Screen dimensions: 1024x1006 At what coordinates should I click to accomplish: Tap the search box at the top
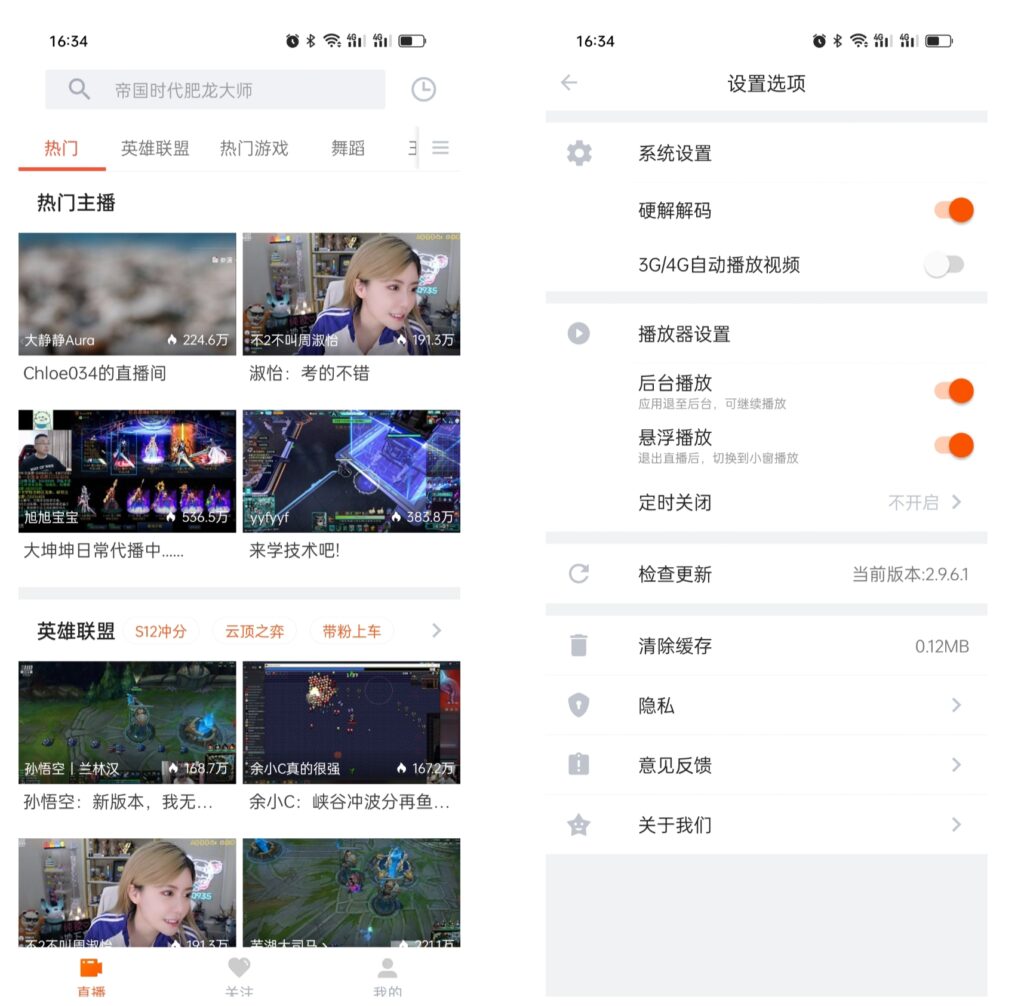[x=215, y=90]
